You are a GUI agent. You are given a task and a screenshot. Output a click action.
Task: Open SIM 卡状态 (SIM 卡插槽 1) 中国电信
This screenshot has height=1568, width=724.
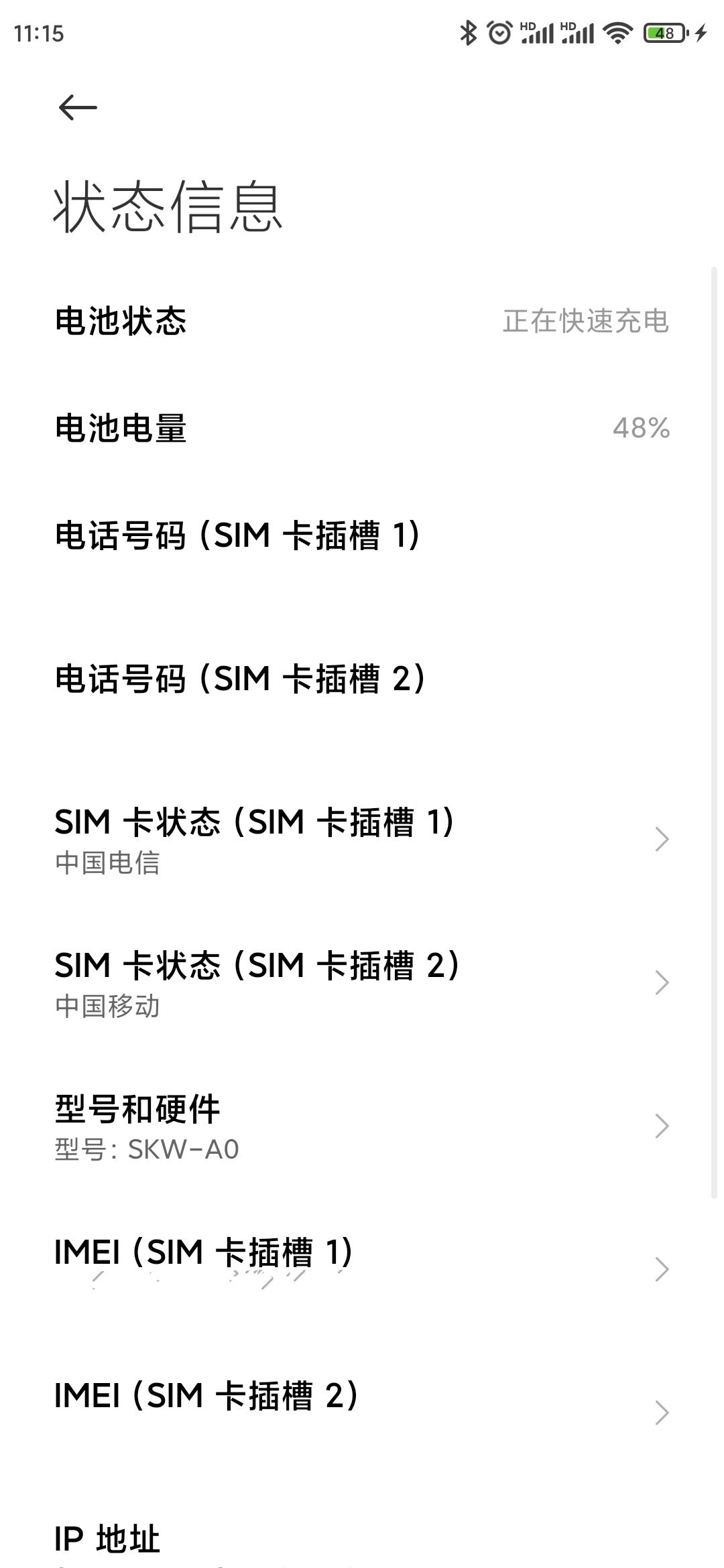click(x=362, y=840)
